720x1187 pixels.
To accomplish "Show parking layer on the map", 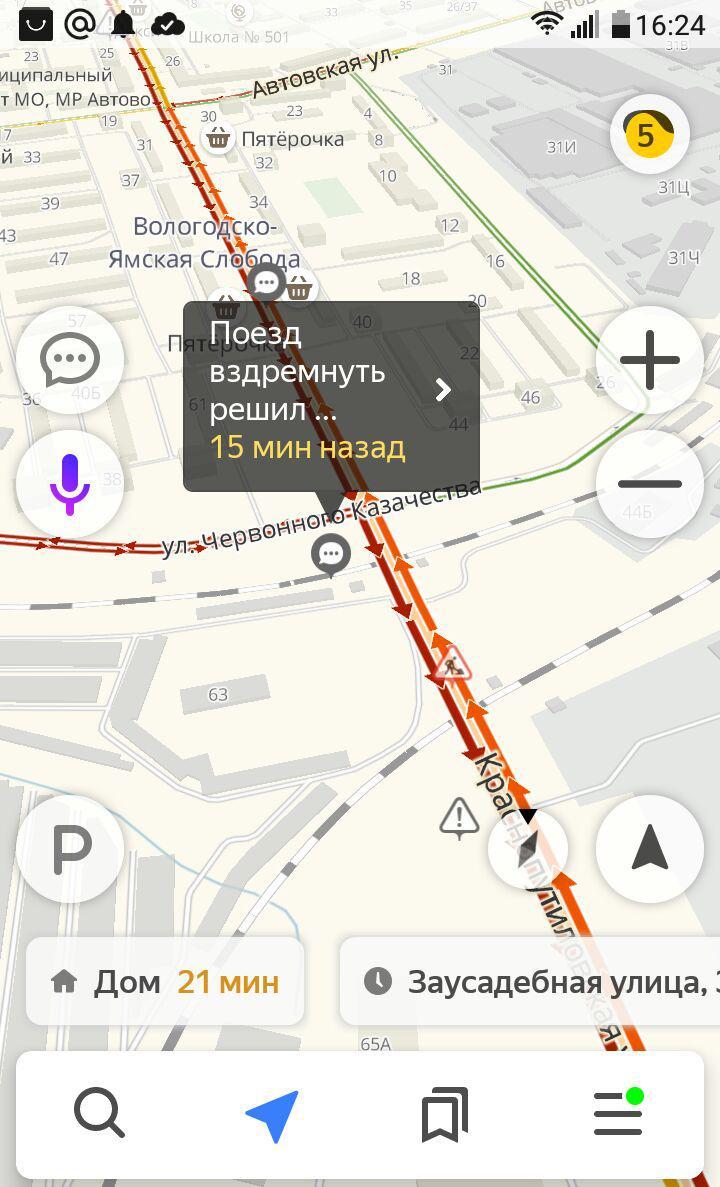I will click(69, 849).
